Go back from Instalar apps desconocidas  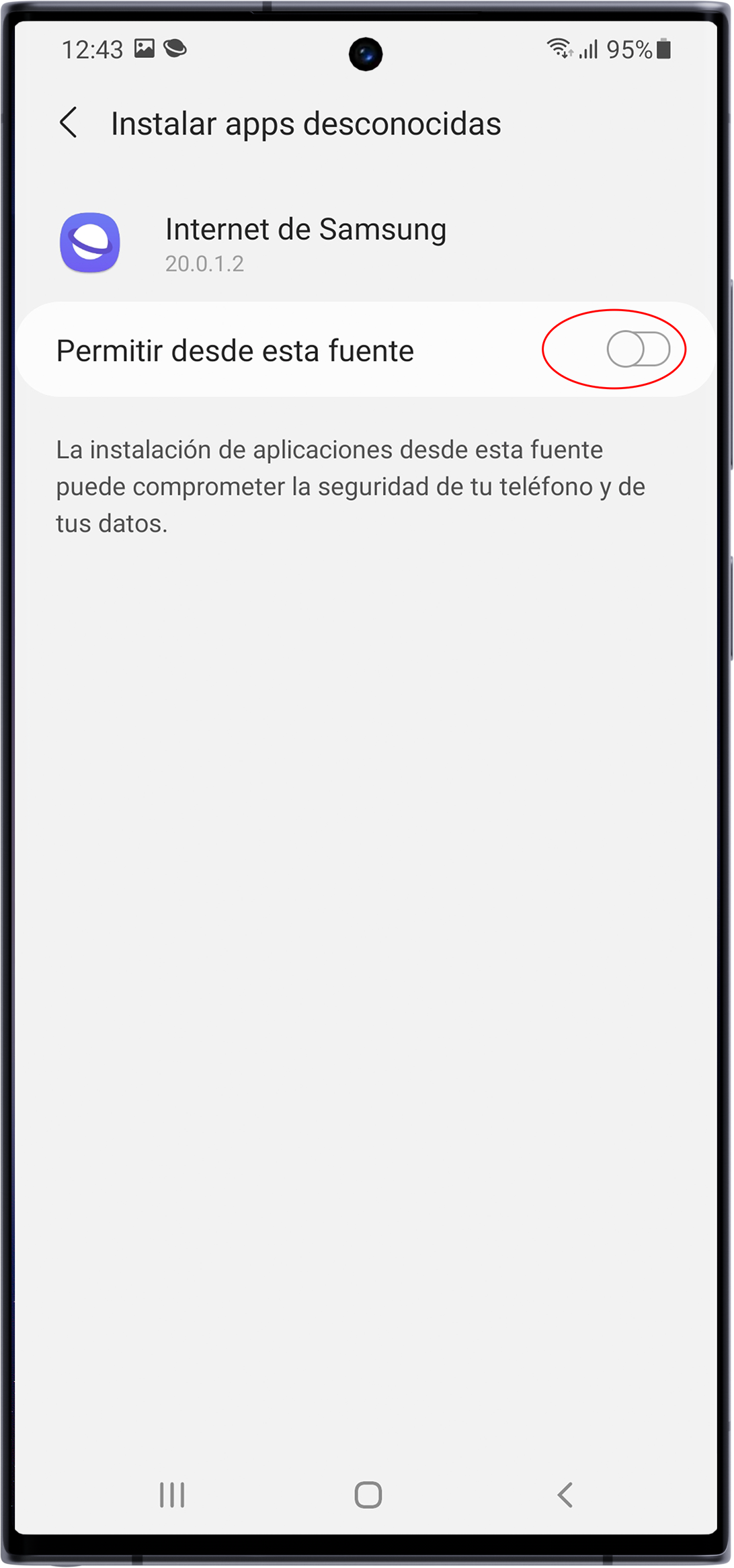tap(69, 123)
